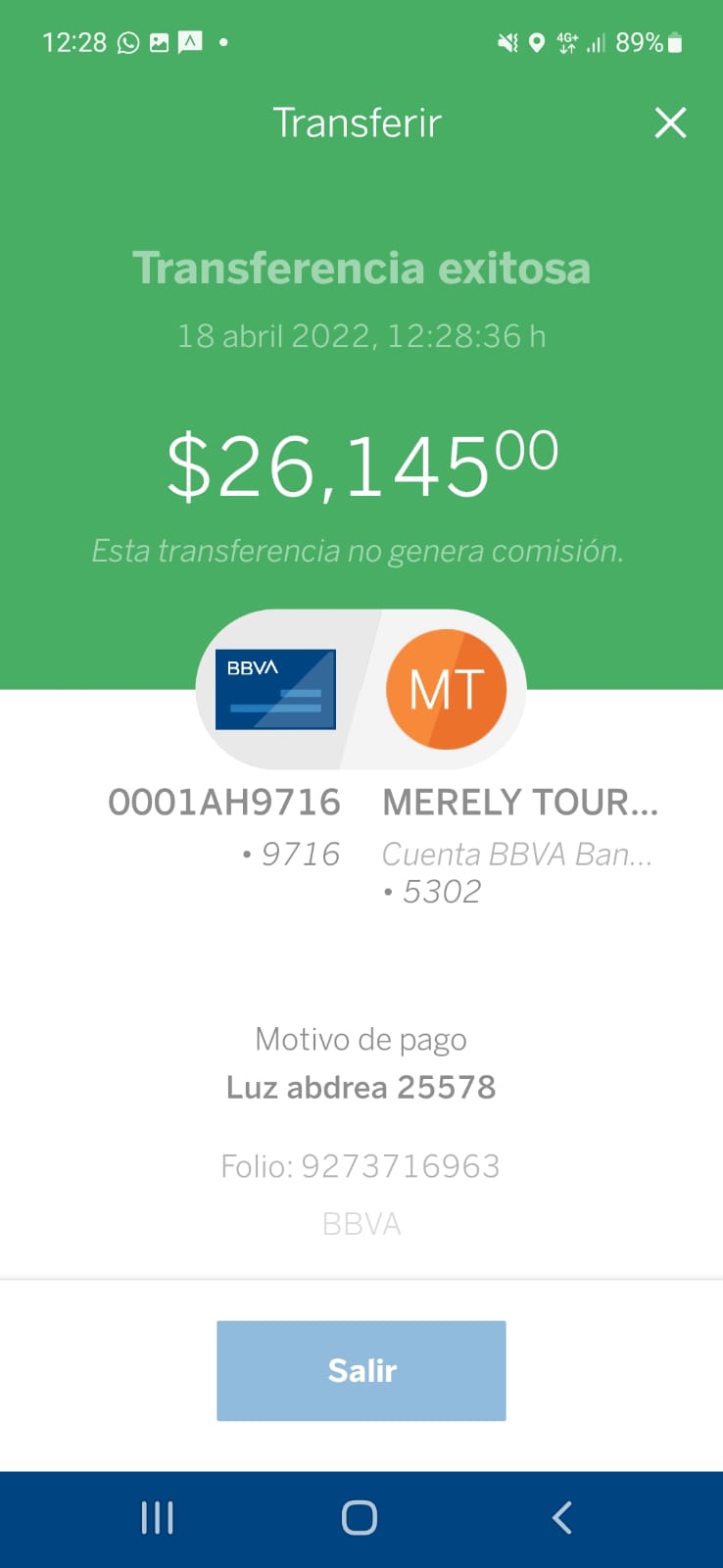Go back using the system back arrow

coord(562,1517)
